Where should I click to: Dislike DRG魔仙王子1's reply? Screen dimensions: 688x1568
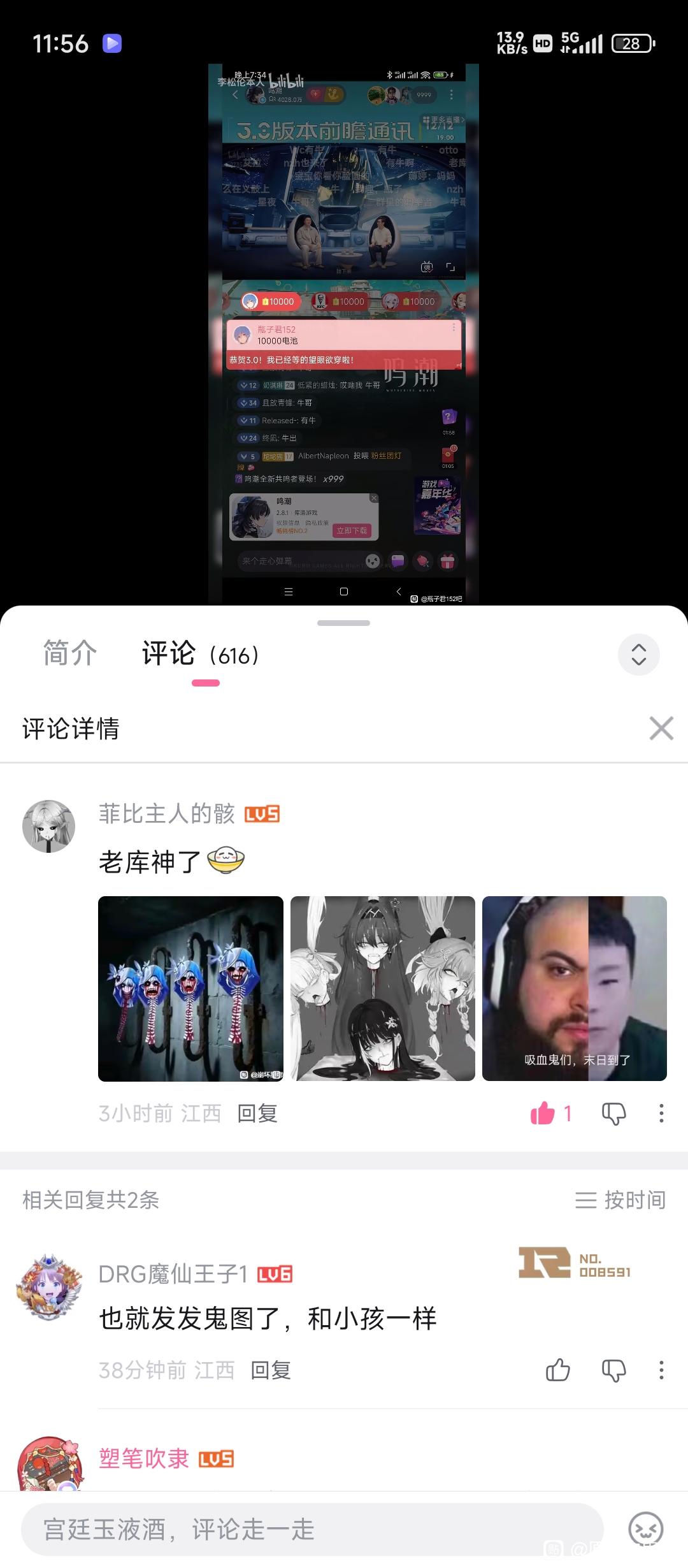[613, 1370]
